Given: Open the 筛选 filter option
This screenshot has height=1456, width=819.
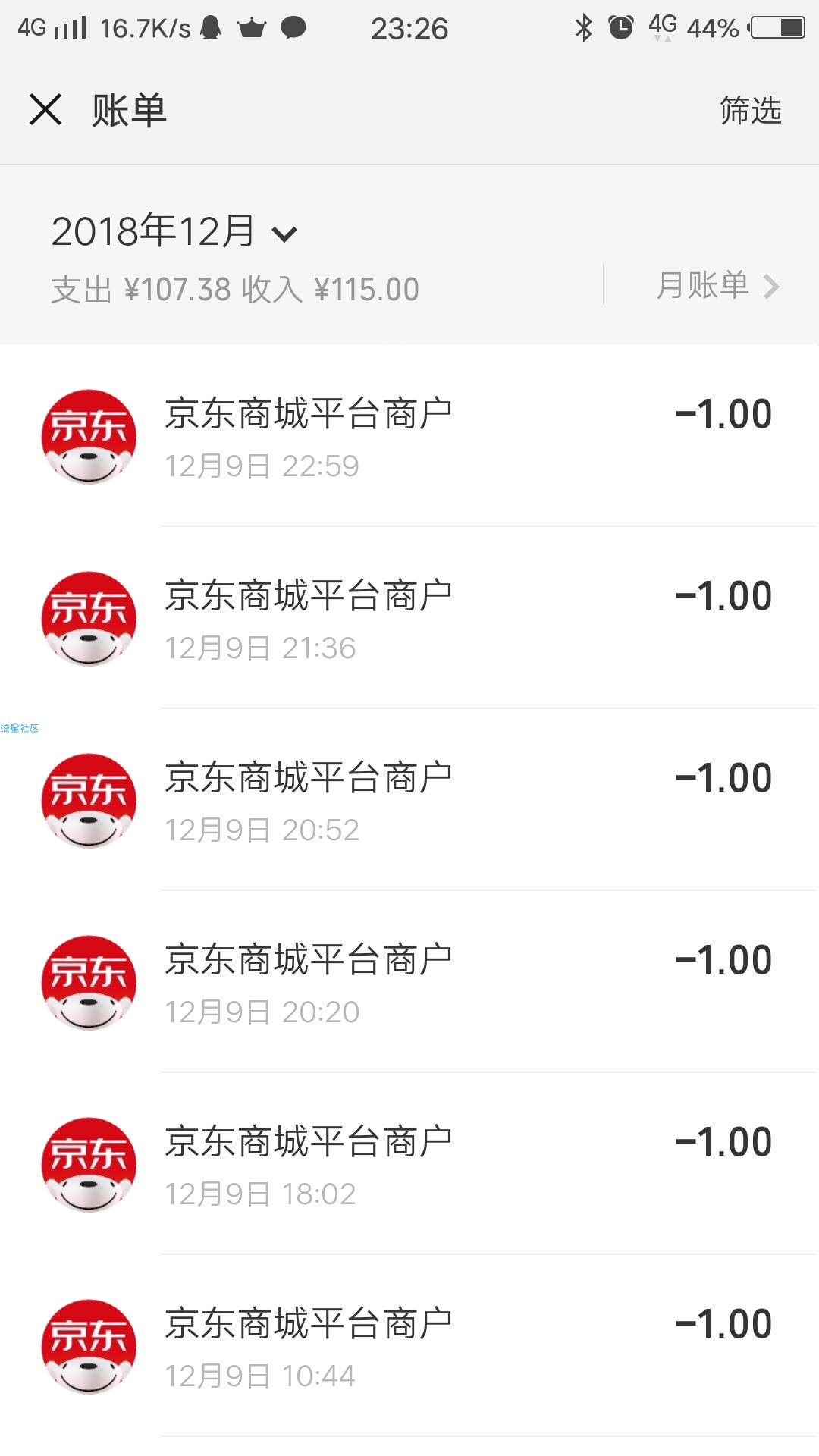Looking at the screenshot, I should tap(750, 111).
